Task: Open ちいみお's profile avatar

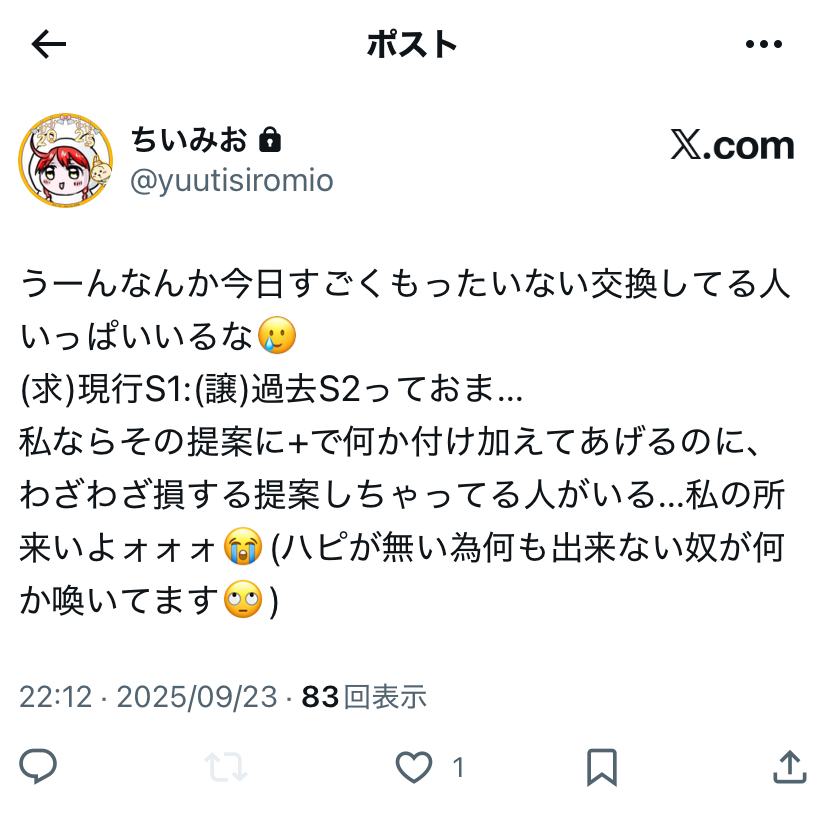Action: pos(65,160)
